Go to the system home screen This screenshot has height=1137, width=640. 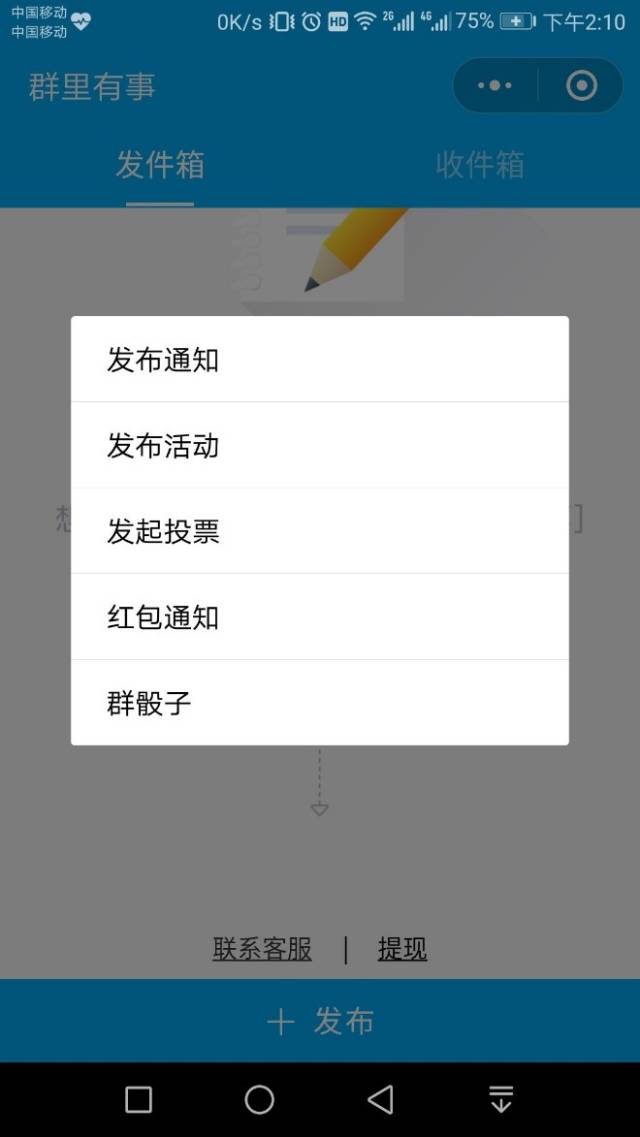[x=259, y=1099]
